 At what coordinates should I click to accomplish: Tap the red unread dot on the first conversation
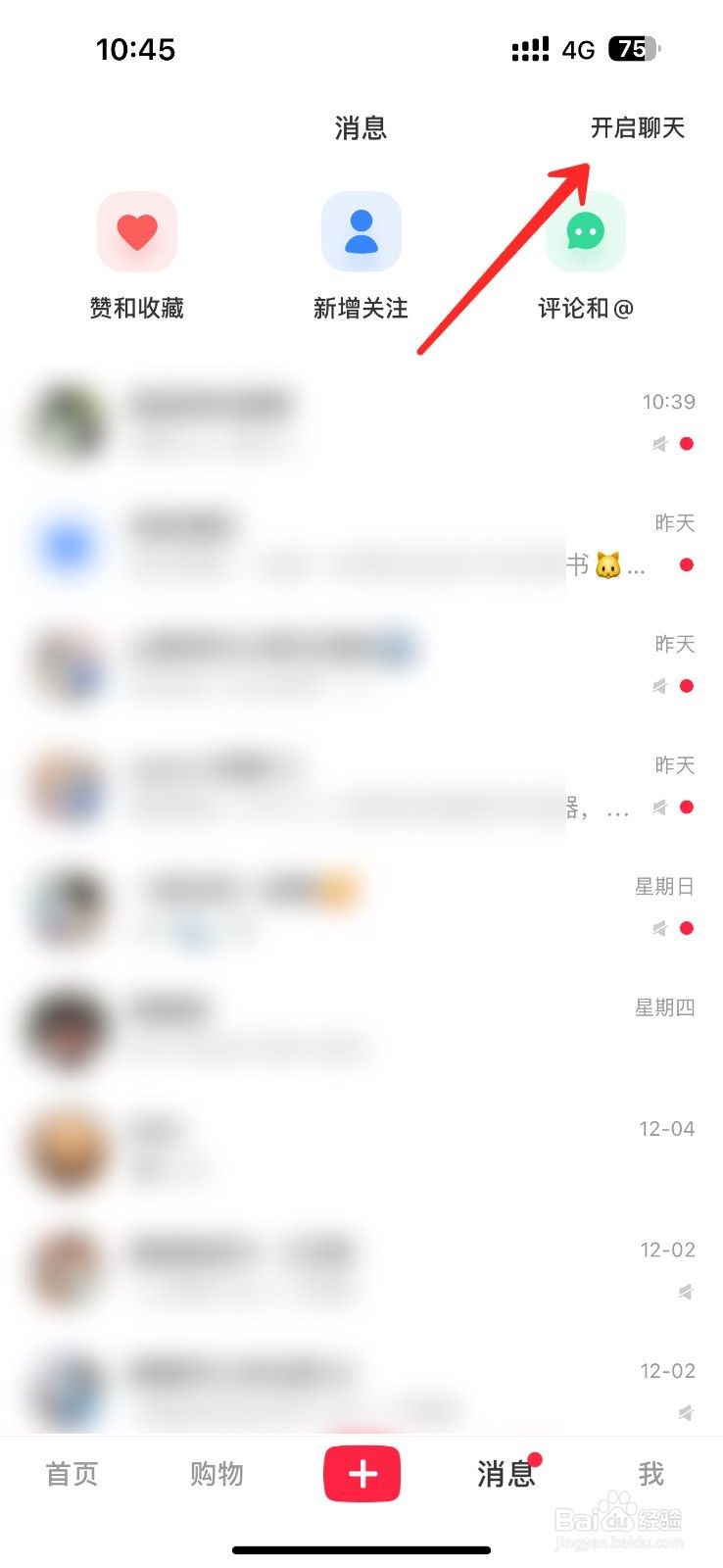[687, 443]
